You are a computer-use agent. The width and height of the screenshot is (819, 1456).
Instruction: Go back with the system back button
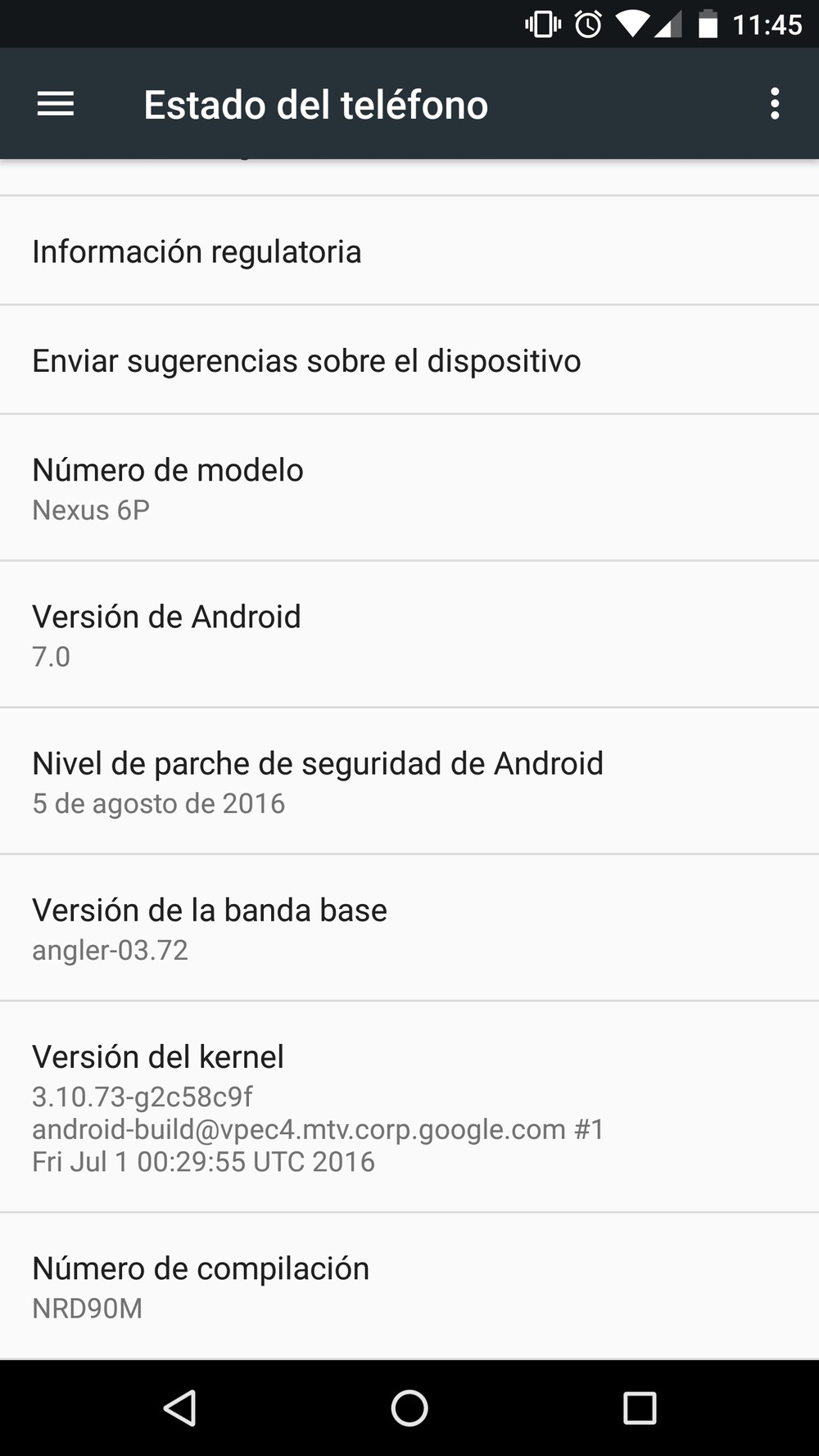(x=180, y=1409)
